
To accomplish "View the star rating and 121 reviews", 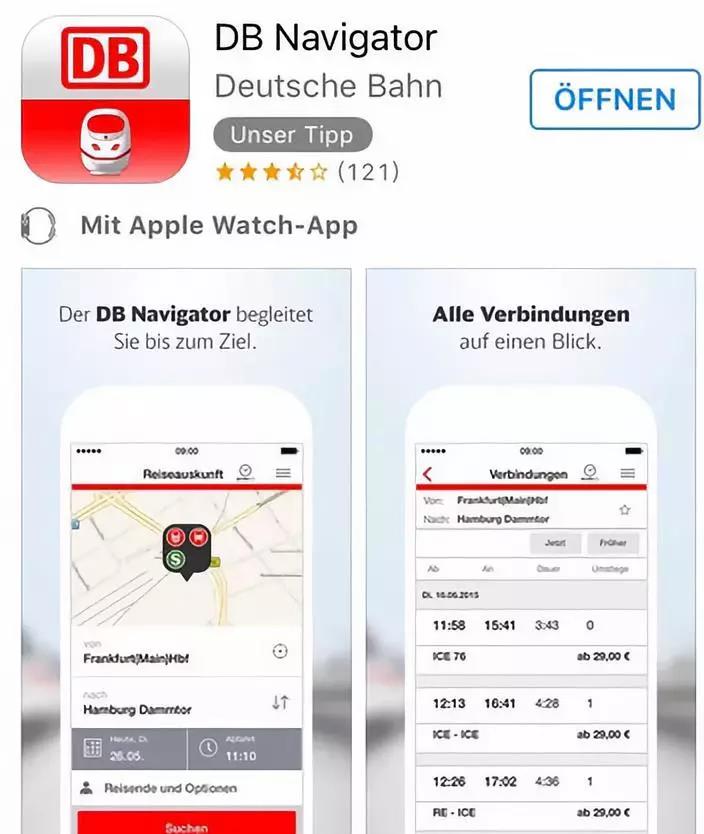I will point(307,172).
